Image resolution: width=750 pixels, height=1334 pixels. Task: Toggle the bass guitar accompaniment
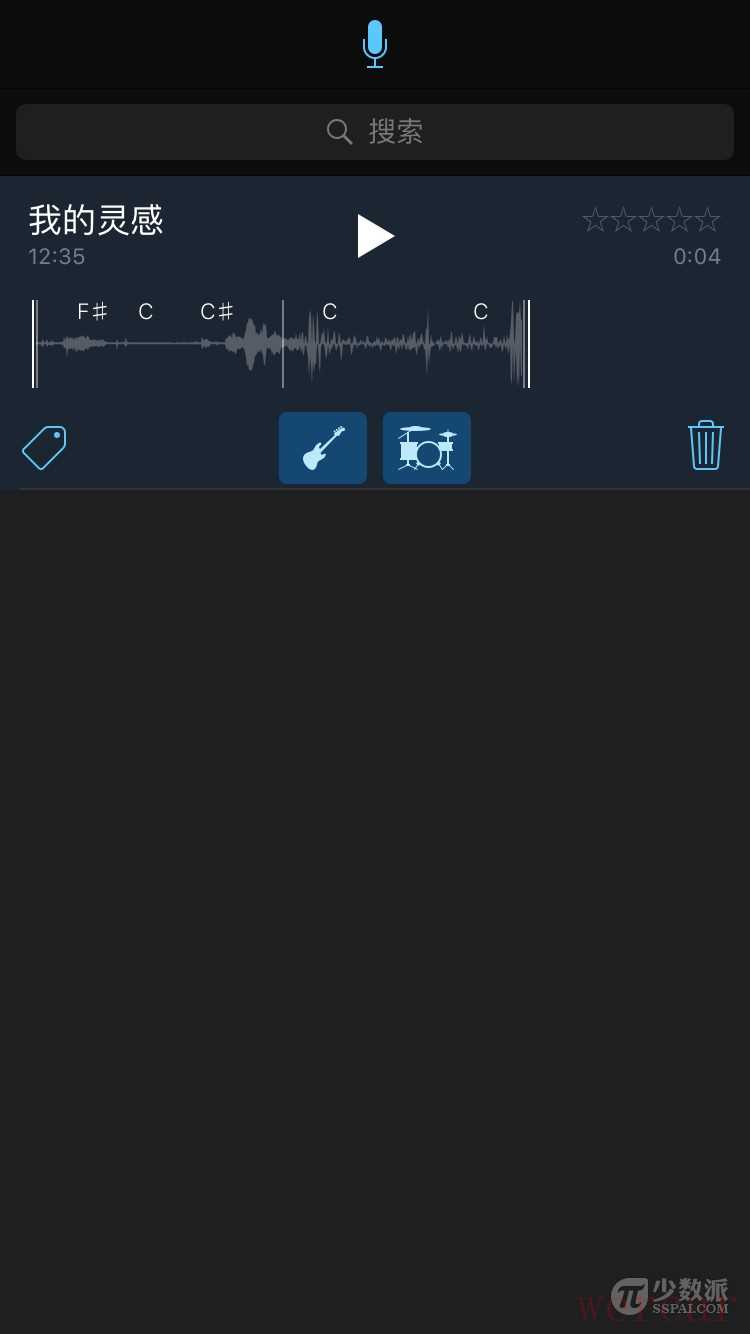[x=323, y=448]
